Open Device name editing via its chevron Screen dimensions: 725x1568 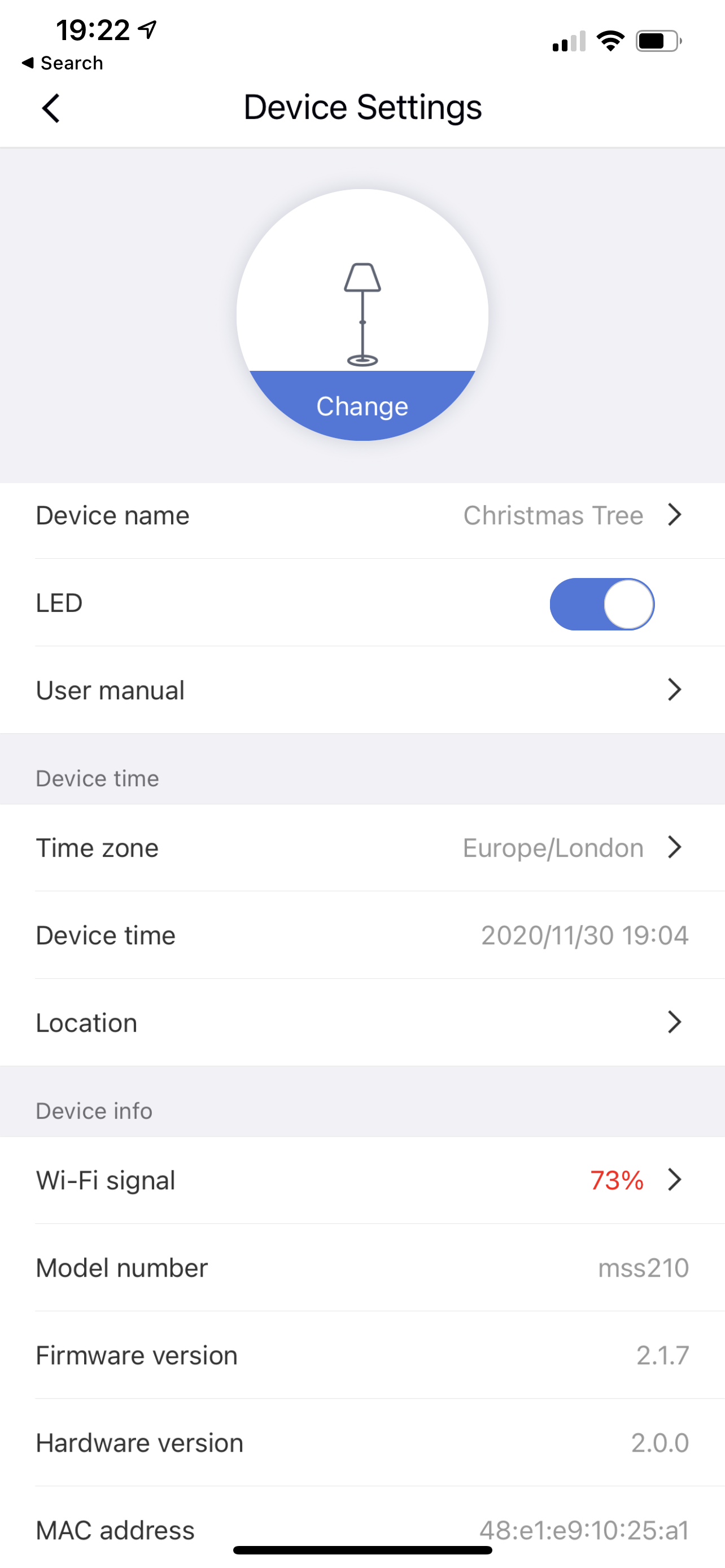(675, 515)
